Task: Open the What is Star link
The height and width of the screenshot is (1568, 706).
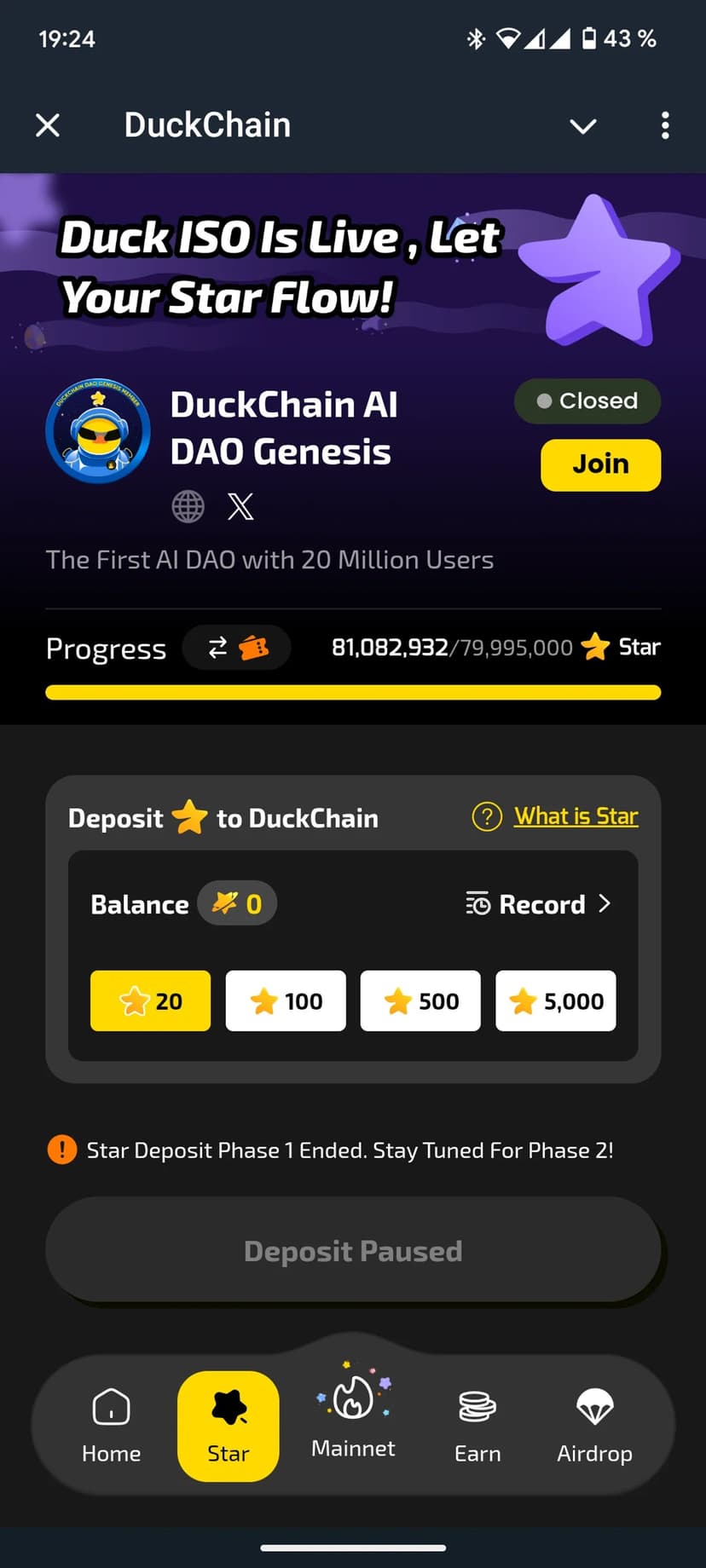Action: 576,816
